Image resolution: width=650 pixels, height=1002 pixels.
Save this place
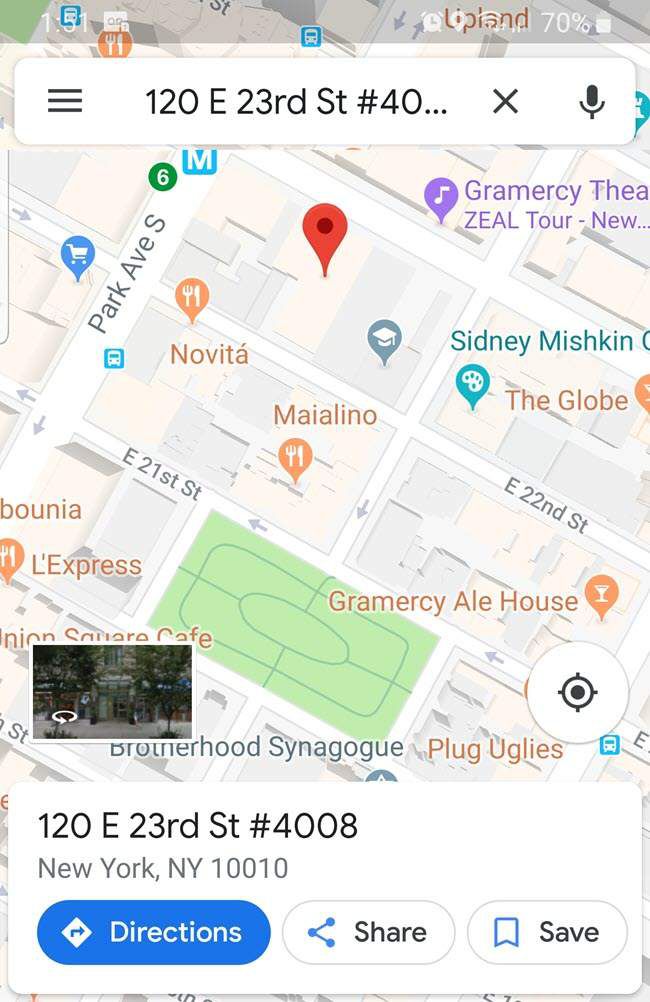(x=547, y=932)
